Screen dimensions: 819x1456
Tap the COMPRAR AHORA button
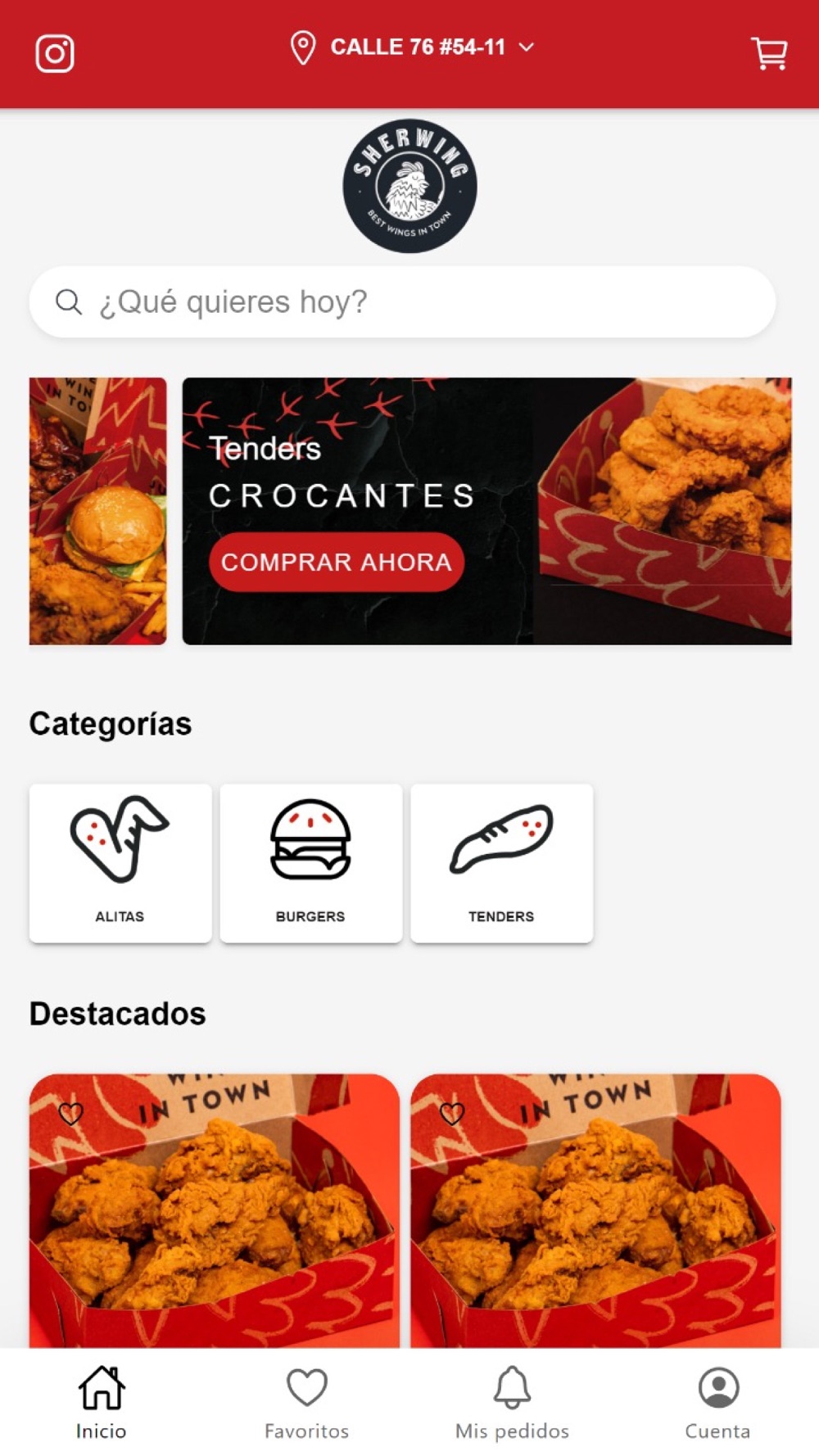[x=337, y=562]
